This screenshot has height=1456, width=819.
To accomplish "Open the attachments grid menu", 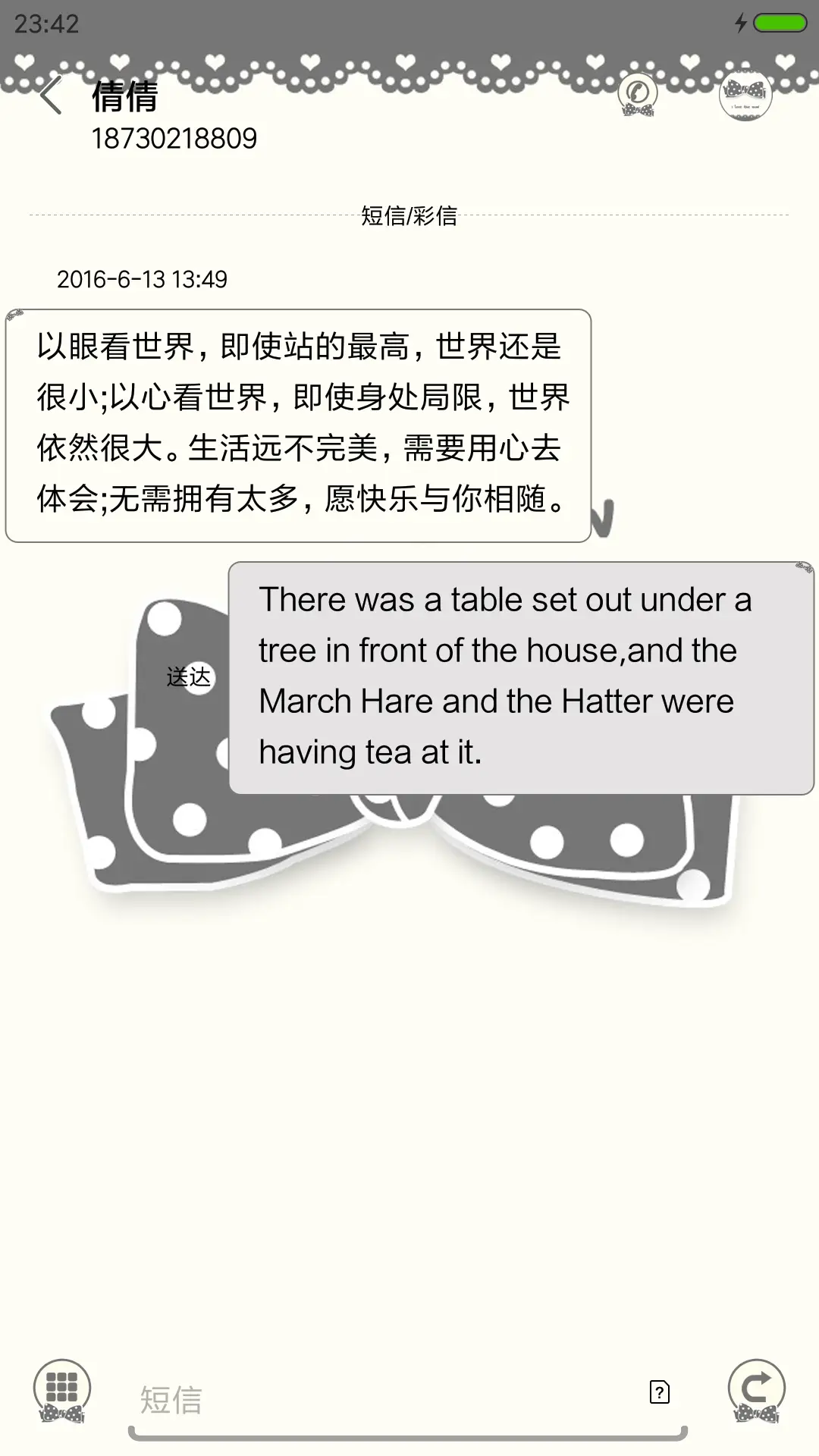I will click(x=62, y=1389).
